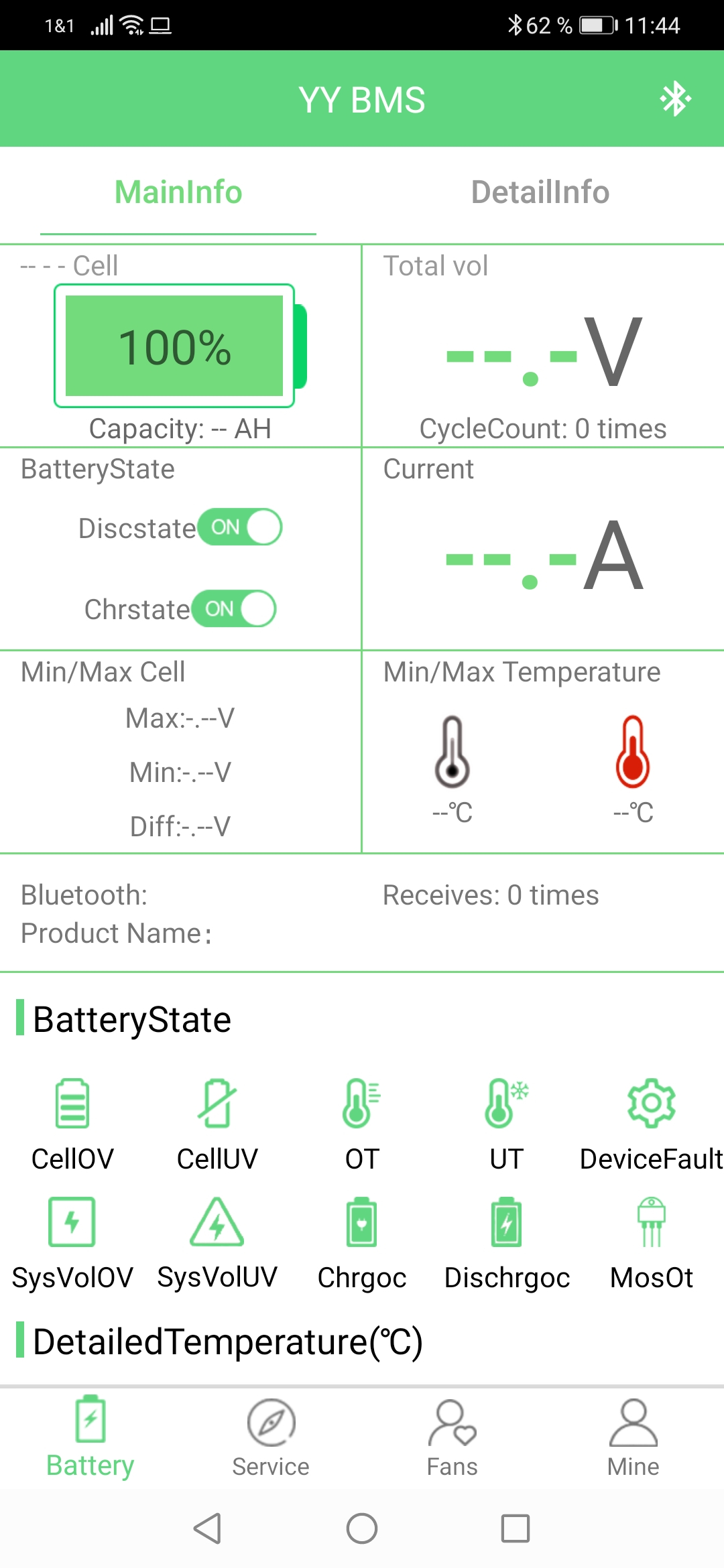This screenshot has width=724, height=1568.
Task: Open the Bluetooth connection icon
Action: (x=675, y=99)
